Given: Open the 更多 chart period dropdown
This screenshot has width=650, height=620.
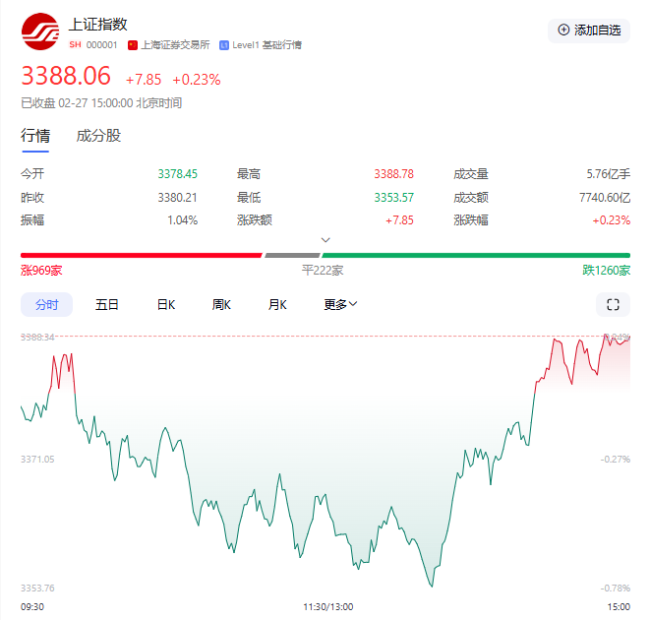Looking at the screenshot, I should tap(340, 305).
